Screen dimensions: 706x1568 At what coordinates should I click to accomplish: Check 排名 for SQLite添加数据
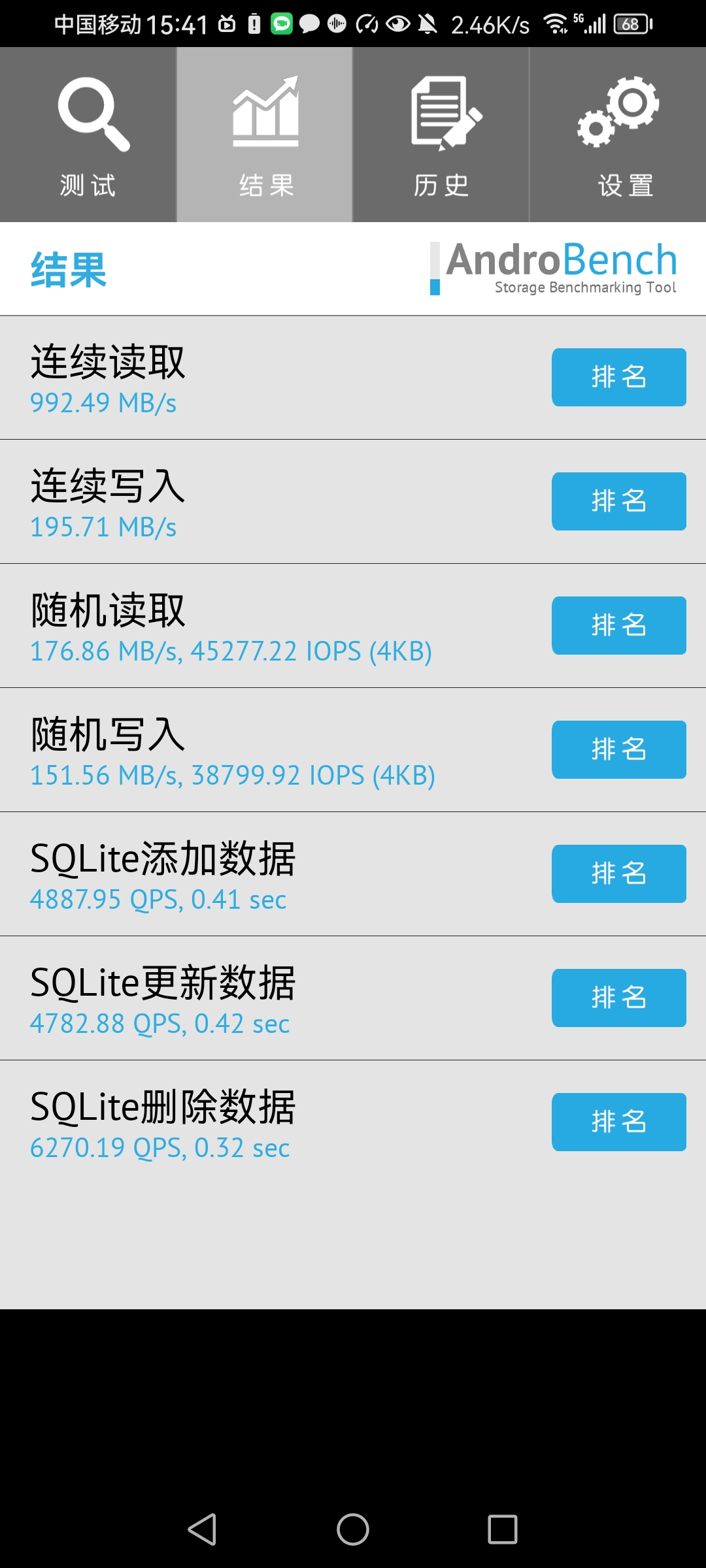(619, 874)
